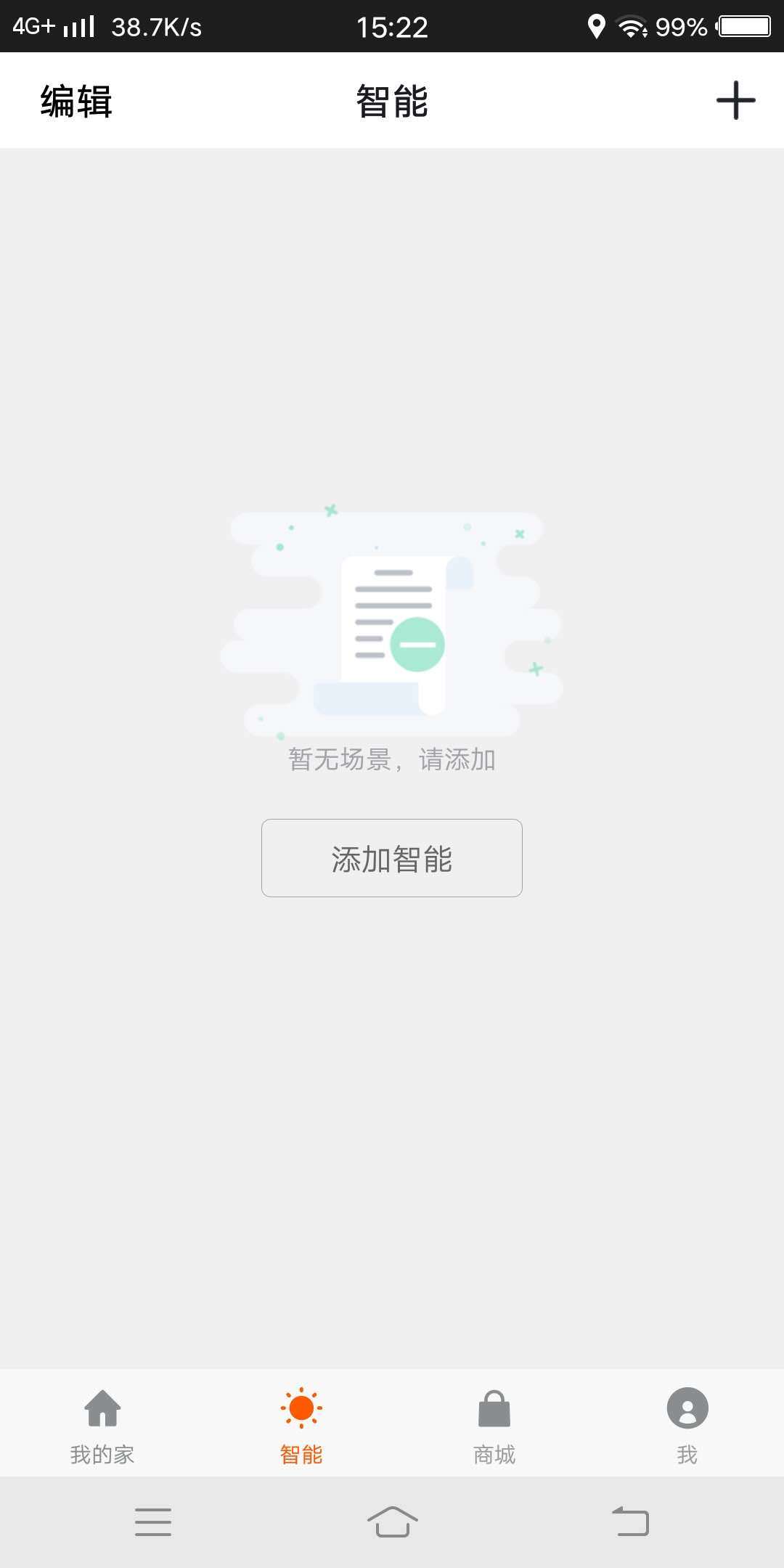
Task: Open the 商城 shop tab
Action: [x=494, y=1424]
